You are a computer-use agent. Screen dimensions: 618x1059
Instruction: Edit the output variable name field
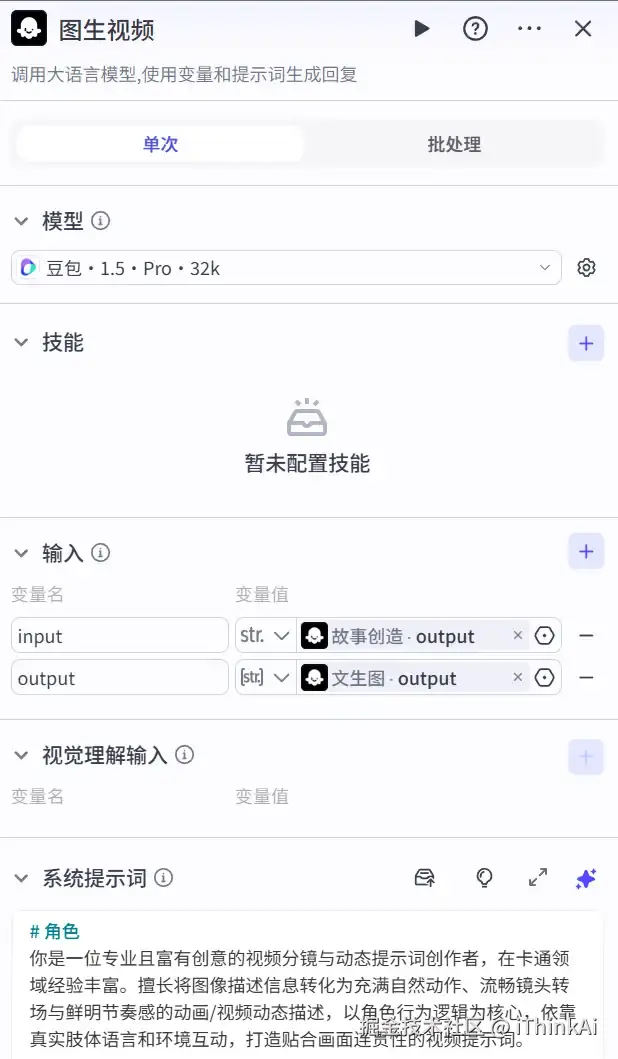coord(120,678)
